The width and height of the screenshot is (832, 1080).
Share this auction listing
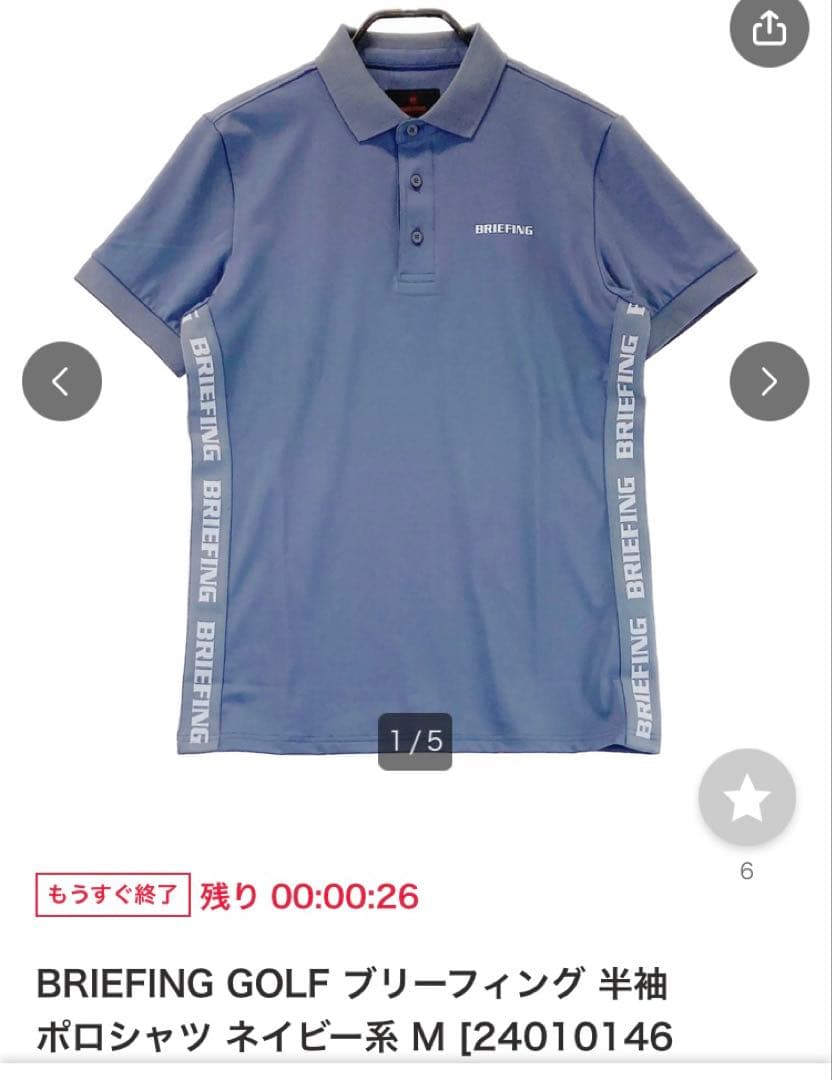pos(768,31)
